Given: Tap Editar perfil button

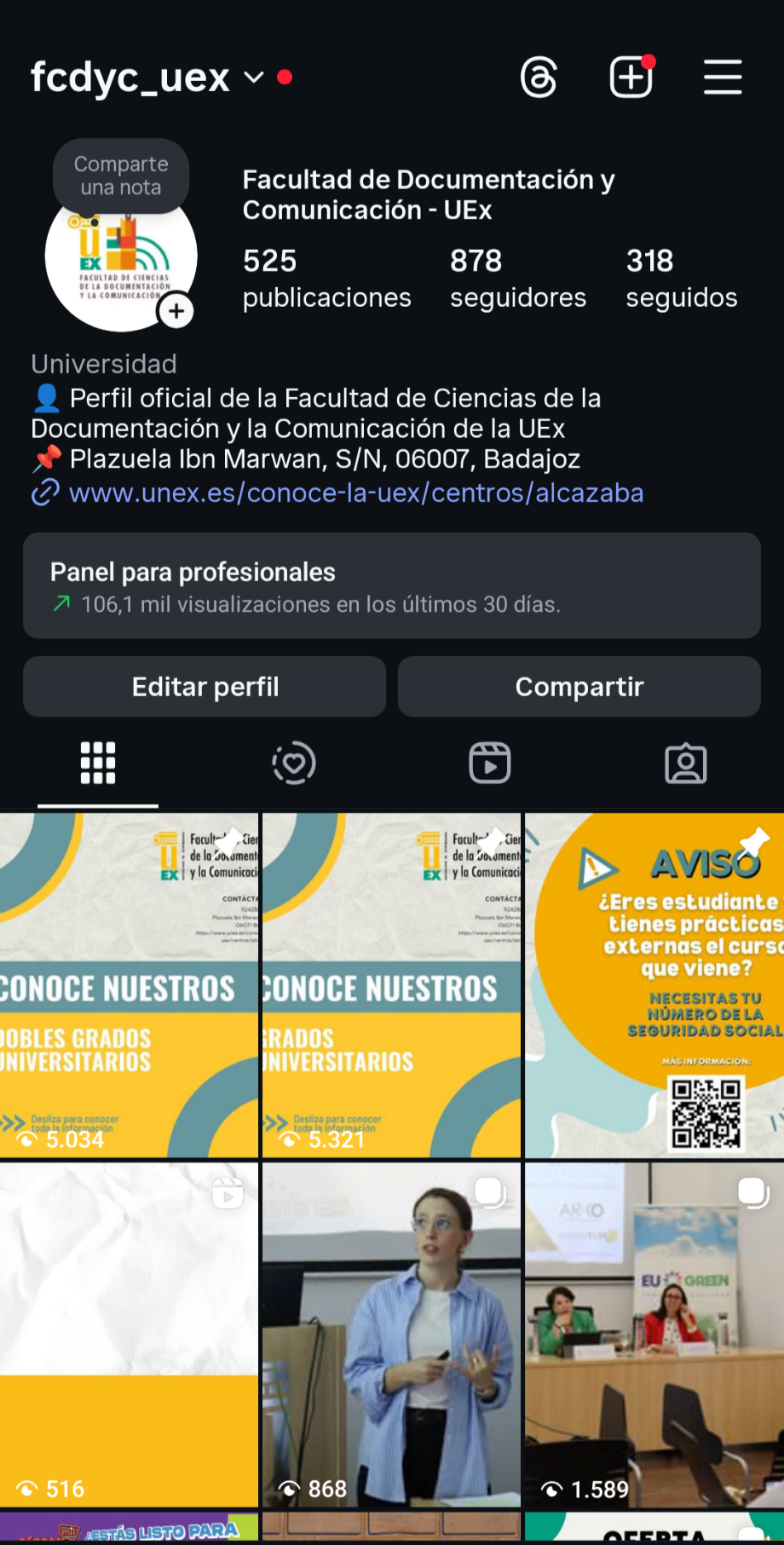Looking at the screenshot, I should (205, 687).
